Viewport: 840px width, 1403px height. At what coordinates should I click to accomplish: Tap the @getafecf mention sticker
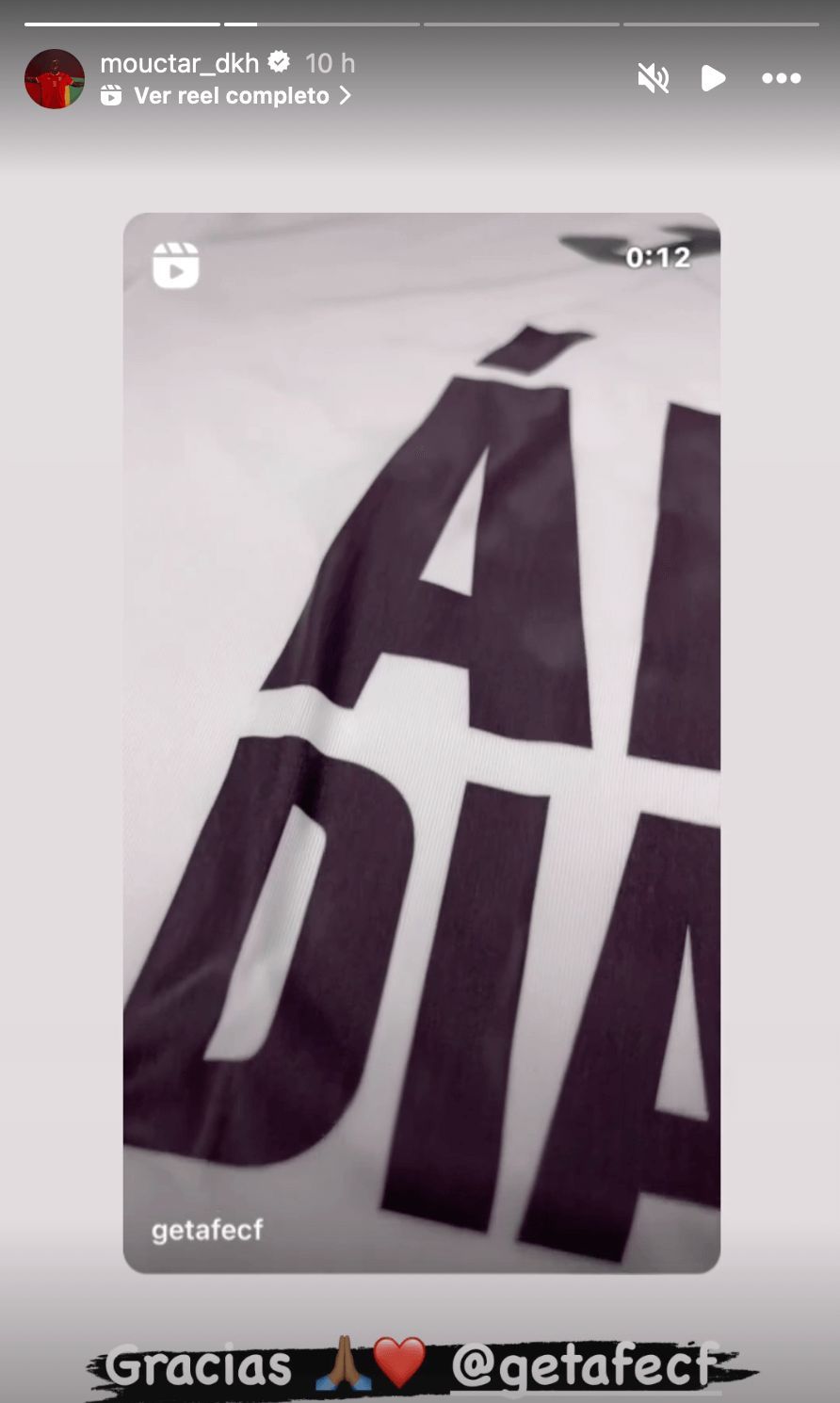pos(584,1366)
